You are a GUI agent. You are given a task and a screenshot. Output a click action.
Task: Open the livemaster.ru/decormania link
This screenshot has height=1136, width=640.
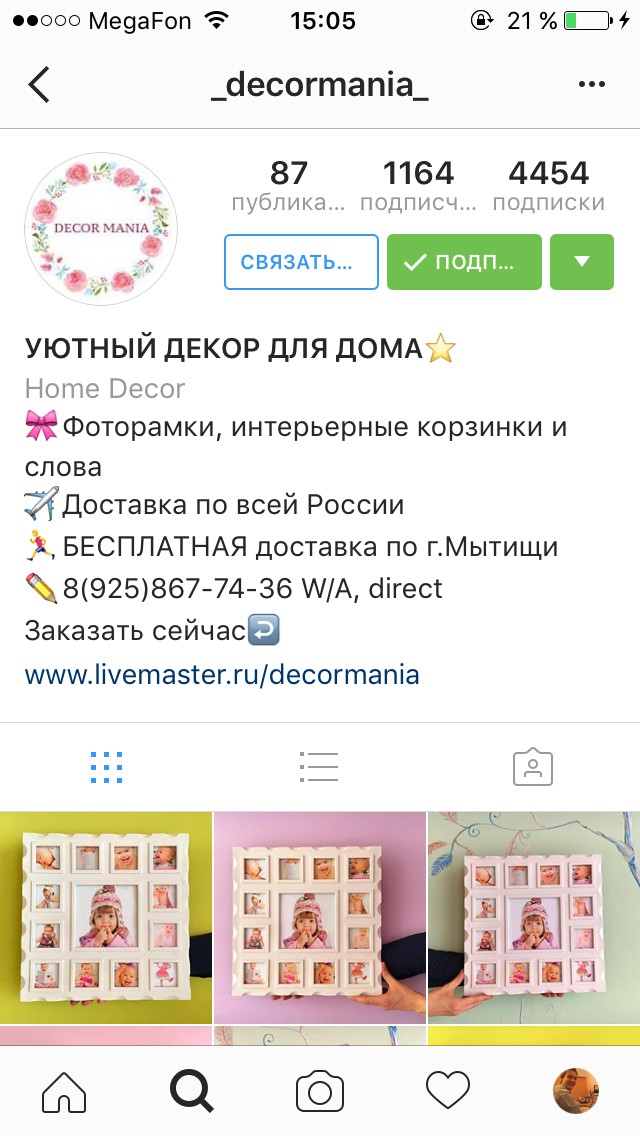(x=222, y=674)
